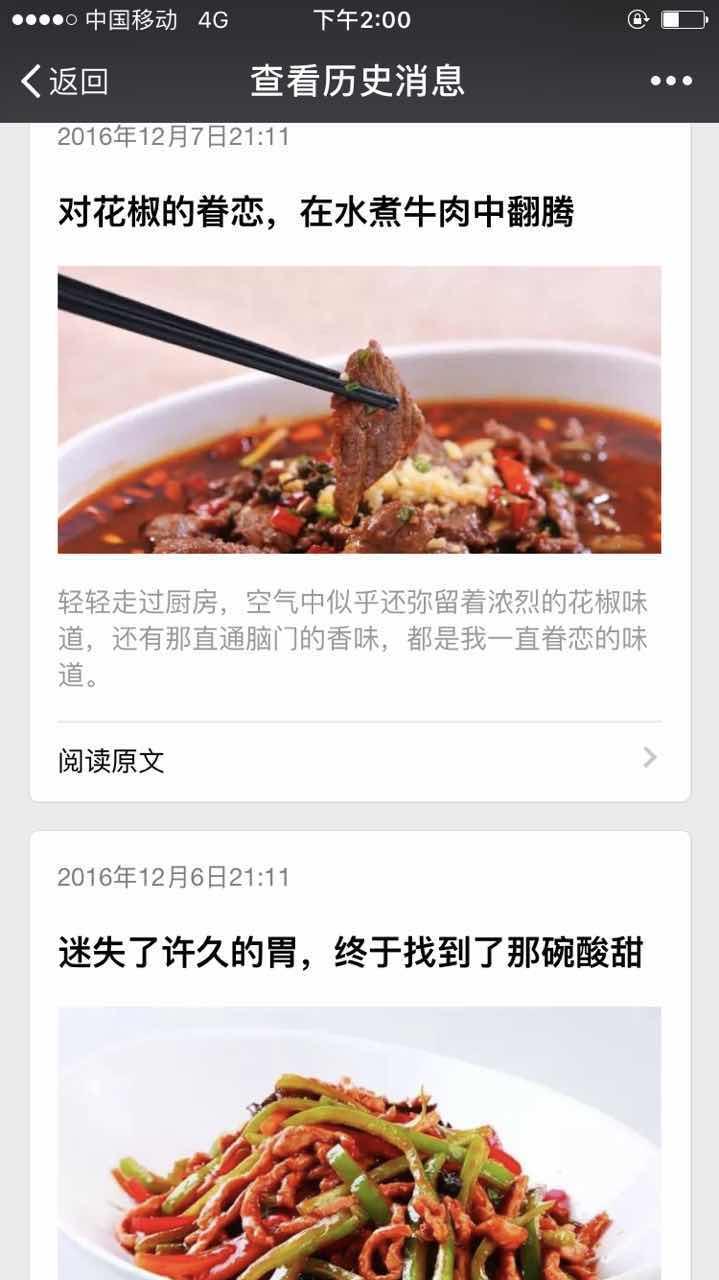719x1280 pixels.
Task: Go back using the 返回 button
Action: click(64, 81)
